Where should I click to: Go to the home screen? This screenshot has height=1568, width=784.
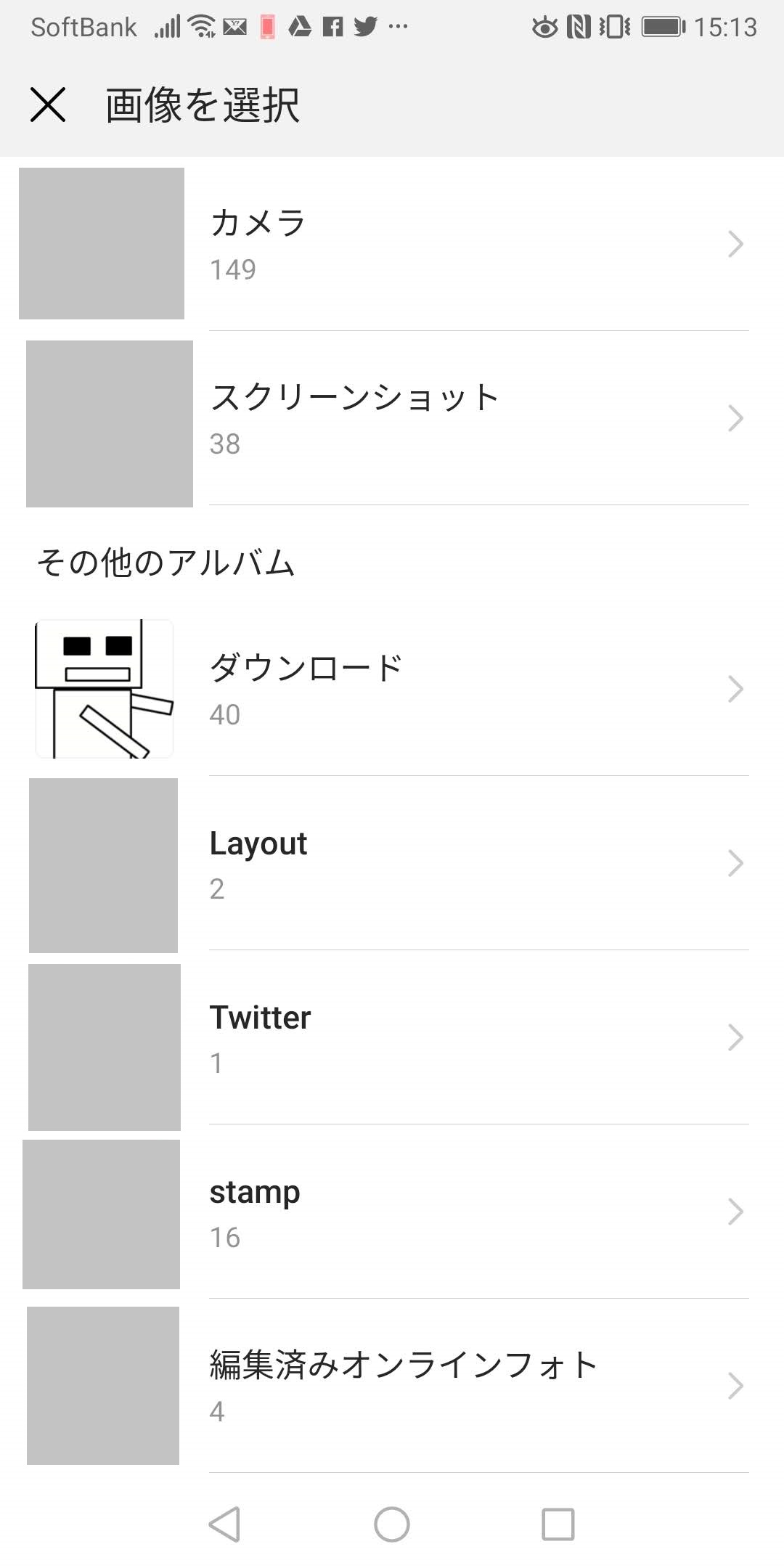[392, 1524]
